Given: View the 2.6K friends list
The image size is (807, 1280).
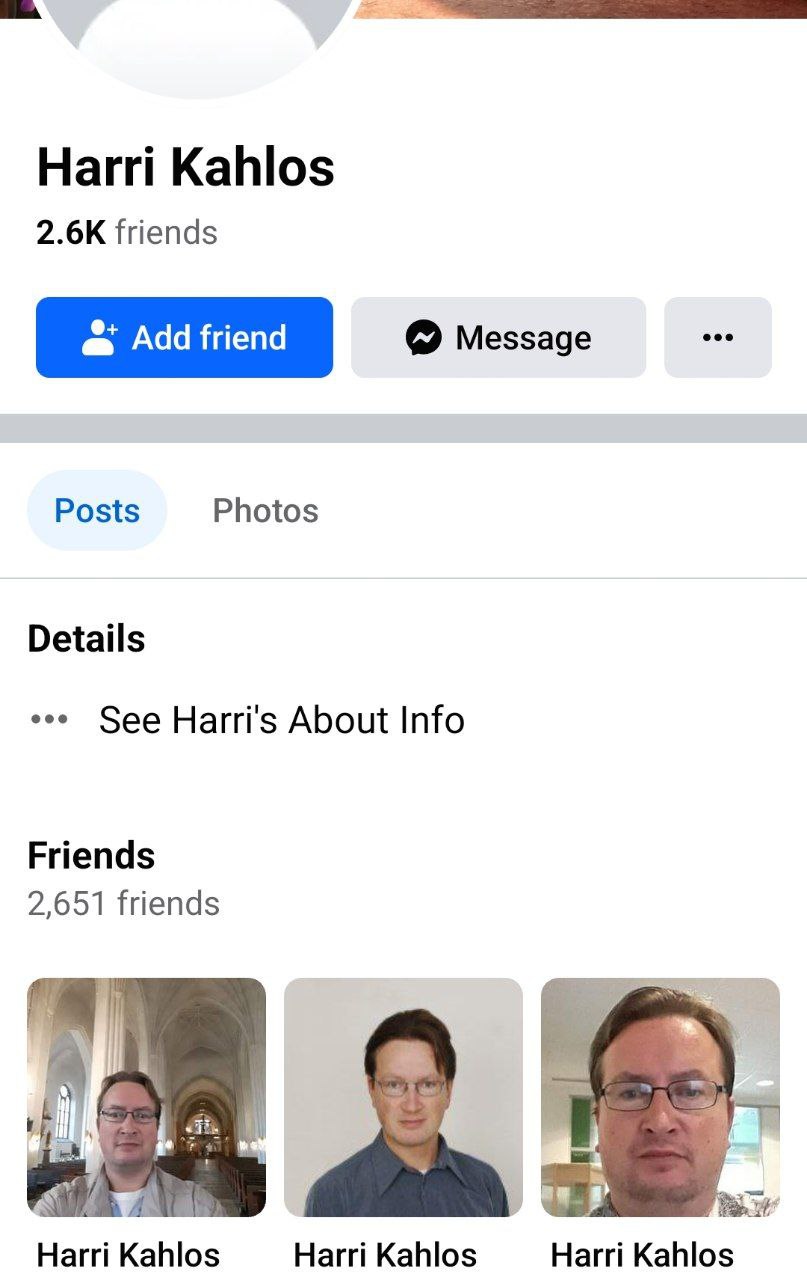Looking at the screenshot, I should coord(127,233).
